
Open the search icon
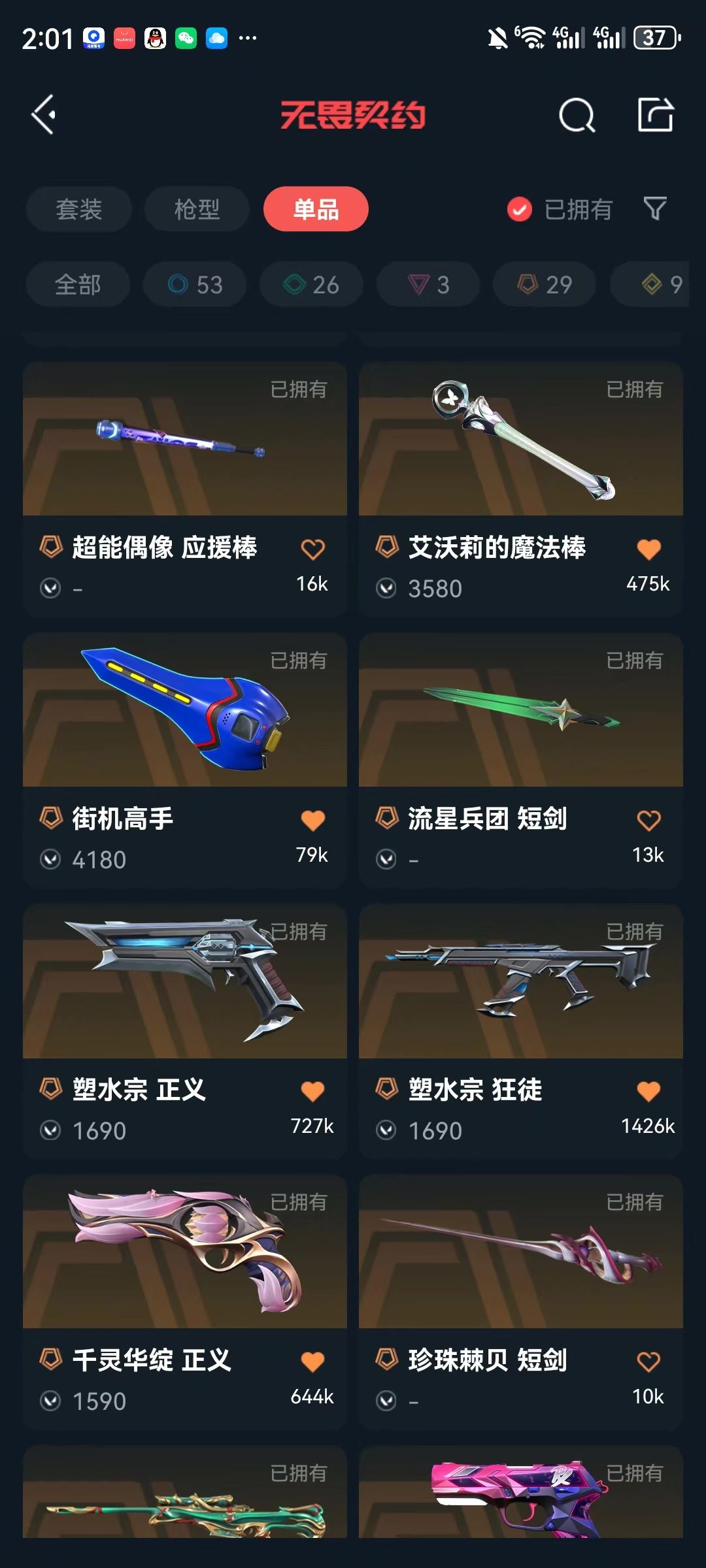tap(577, 116)
